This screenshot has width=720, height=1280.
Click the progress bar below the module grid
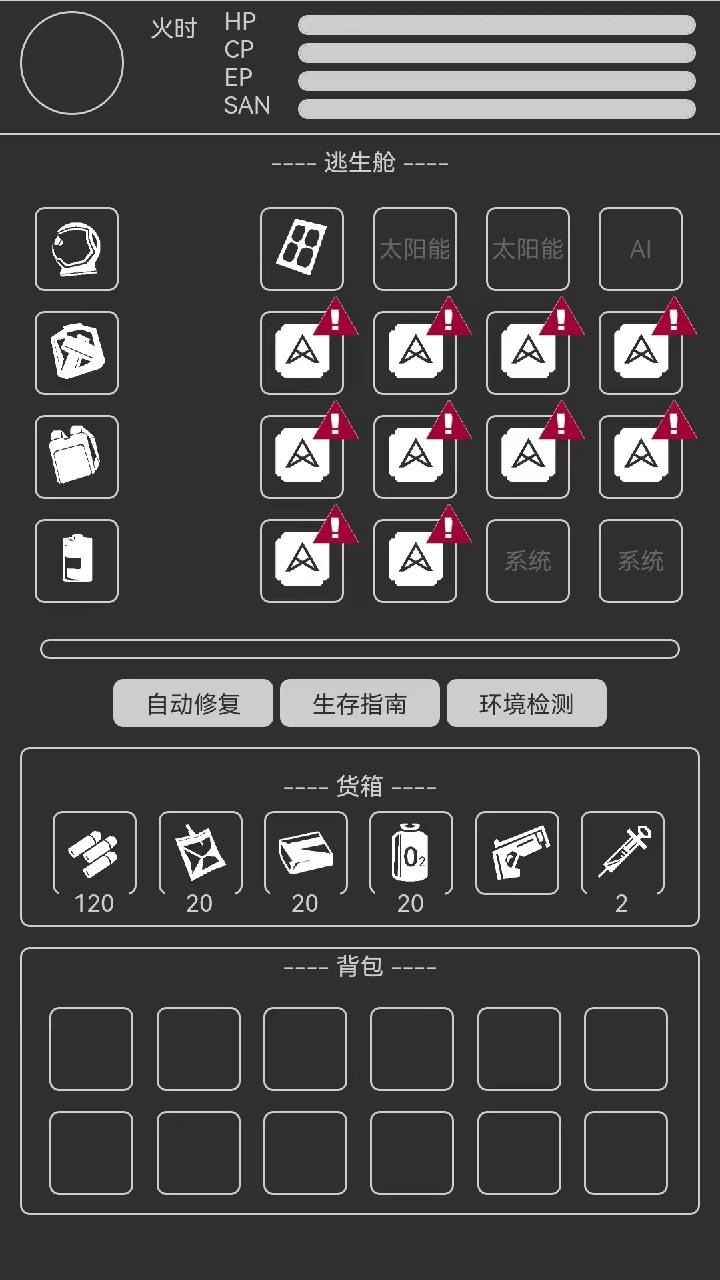coord(359,648)
